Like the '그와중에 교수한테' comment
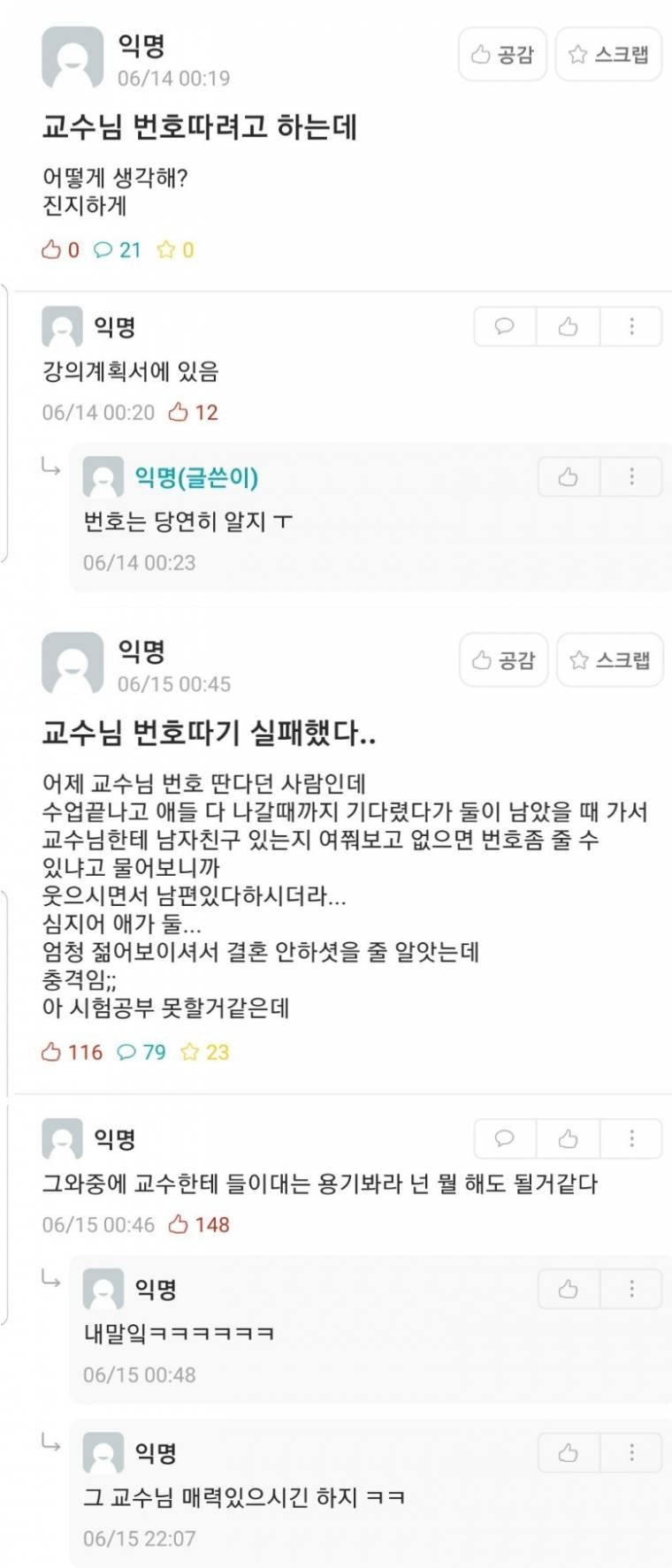This screenshot has height=1568, width=672. [x=568, y=1138]
